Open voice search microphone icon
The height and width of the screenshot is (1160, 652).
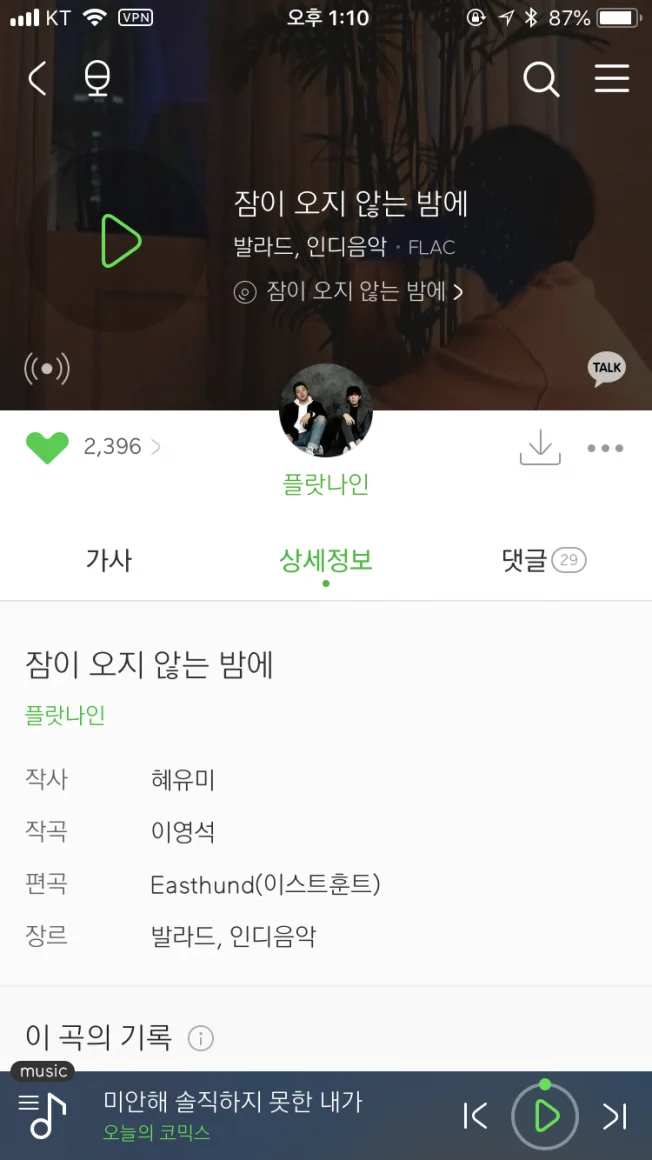(97, 78)
